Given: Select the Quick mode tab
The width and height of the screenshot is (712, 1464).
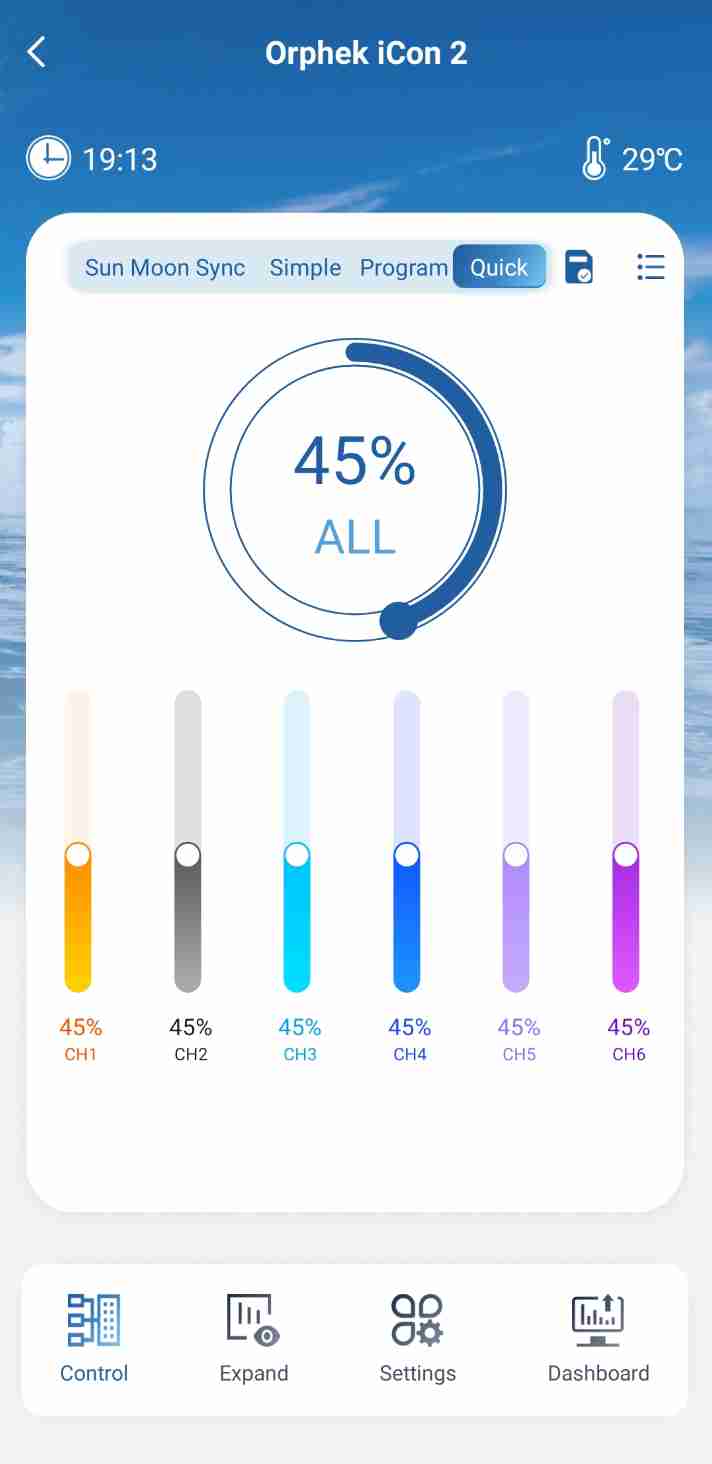Looking at the screenshot, I should pos(499,267).
